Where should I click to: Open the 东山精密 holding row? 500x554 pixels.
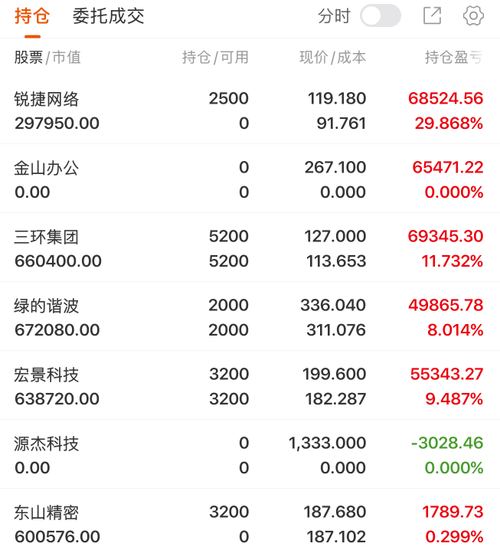(x=250, y=522)
